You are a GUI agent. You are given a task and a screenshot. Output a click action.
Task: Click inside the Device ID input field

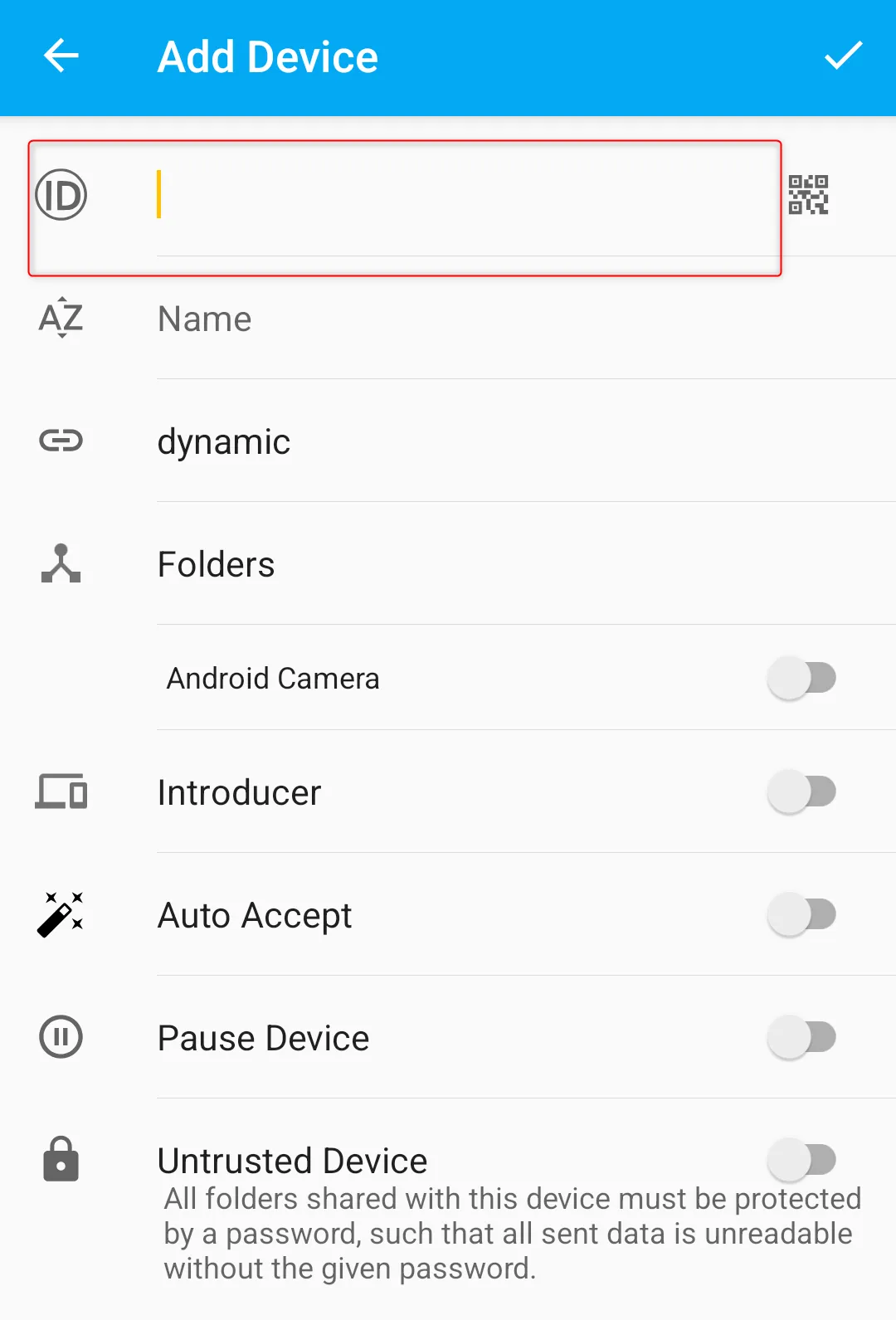pyautogui.click(x=465, y=195)
